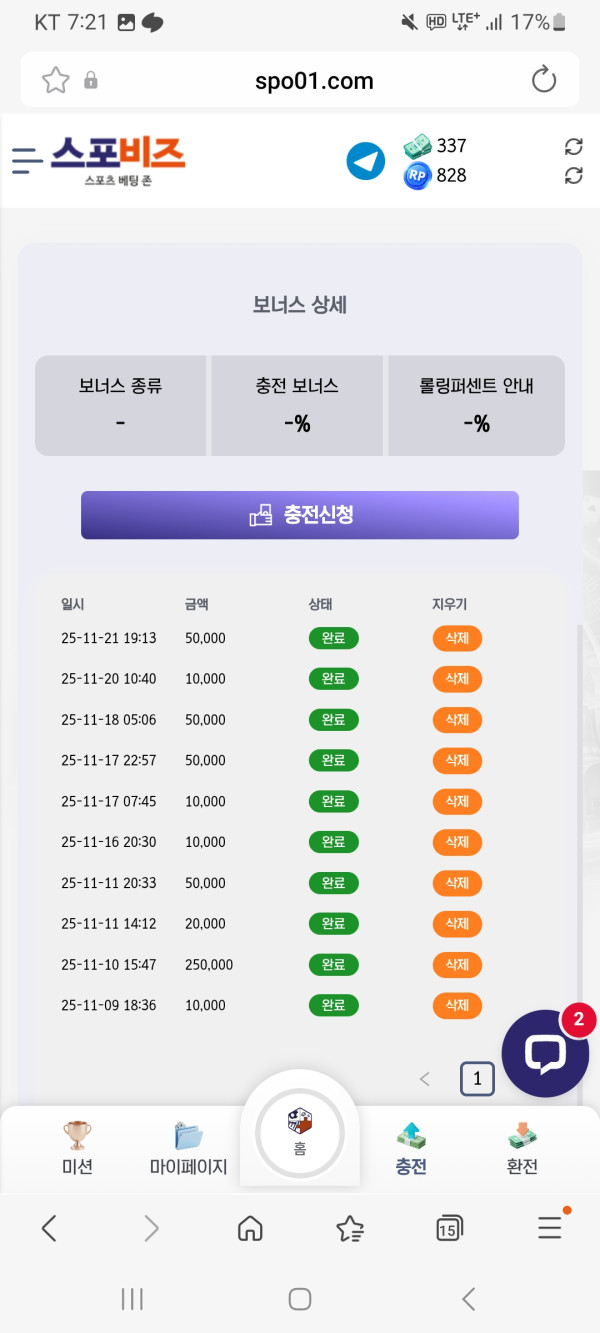The height and width of the screenshot is (1333, 600).
Task: Open the Telegram channel icon
Action: click(365, 161)
